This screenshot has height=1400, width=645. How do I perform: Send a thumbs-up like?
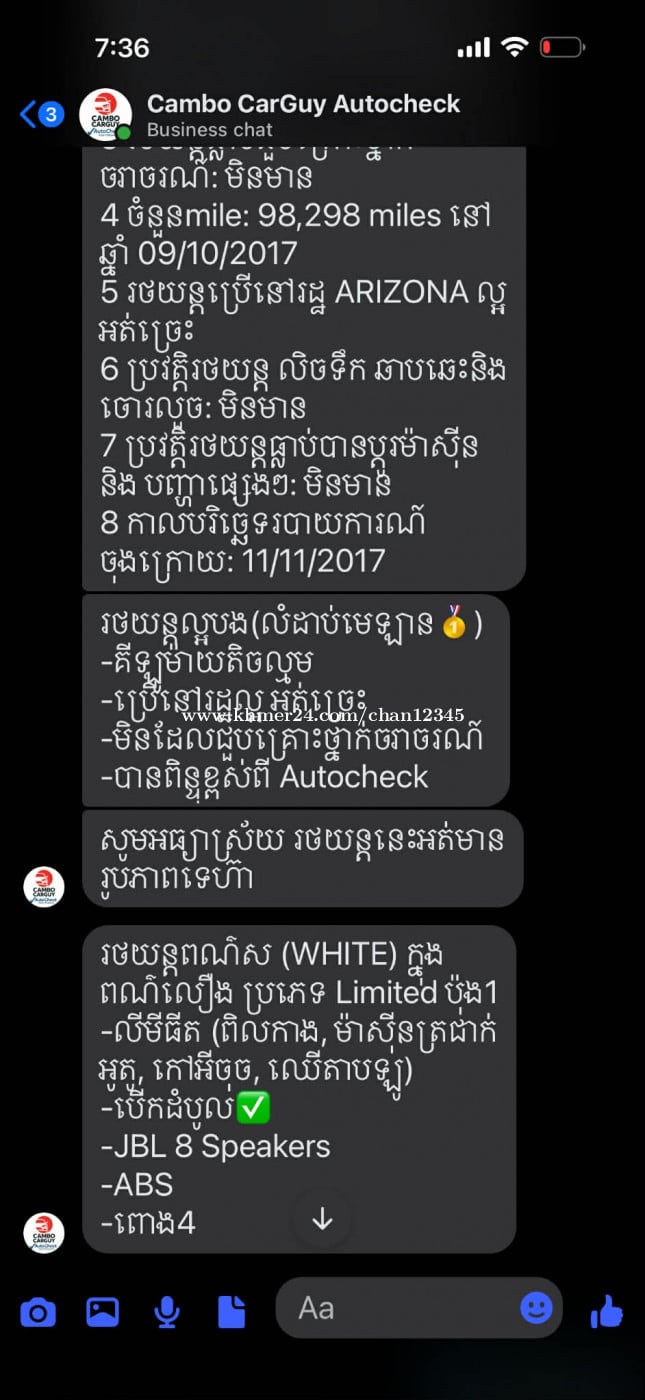point(606,1310)
